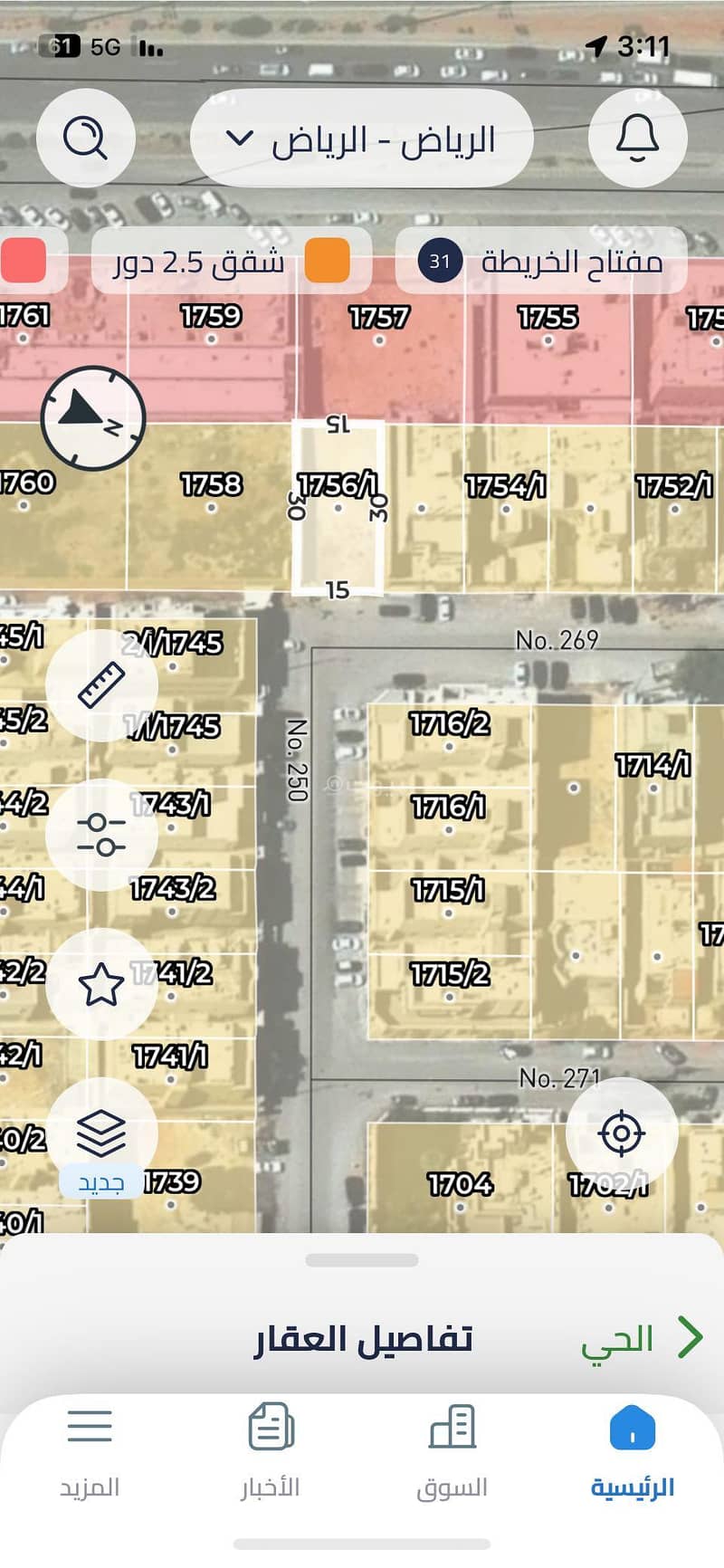Open الحي neighborhood details link
724x1568 pixels.
click(641, 1338)
